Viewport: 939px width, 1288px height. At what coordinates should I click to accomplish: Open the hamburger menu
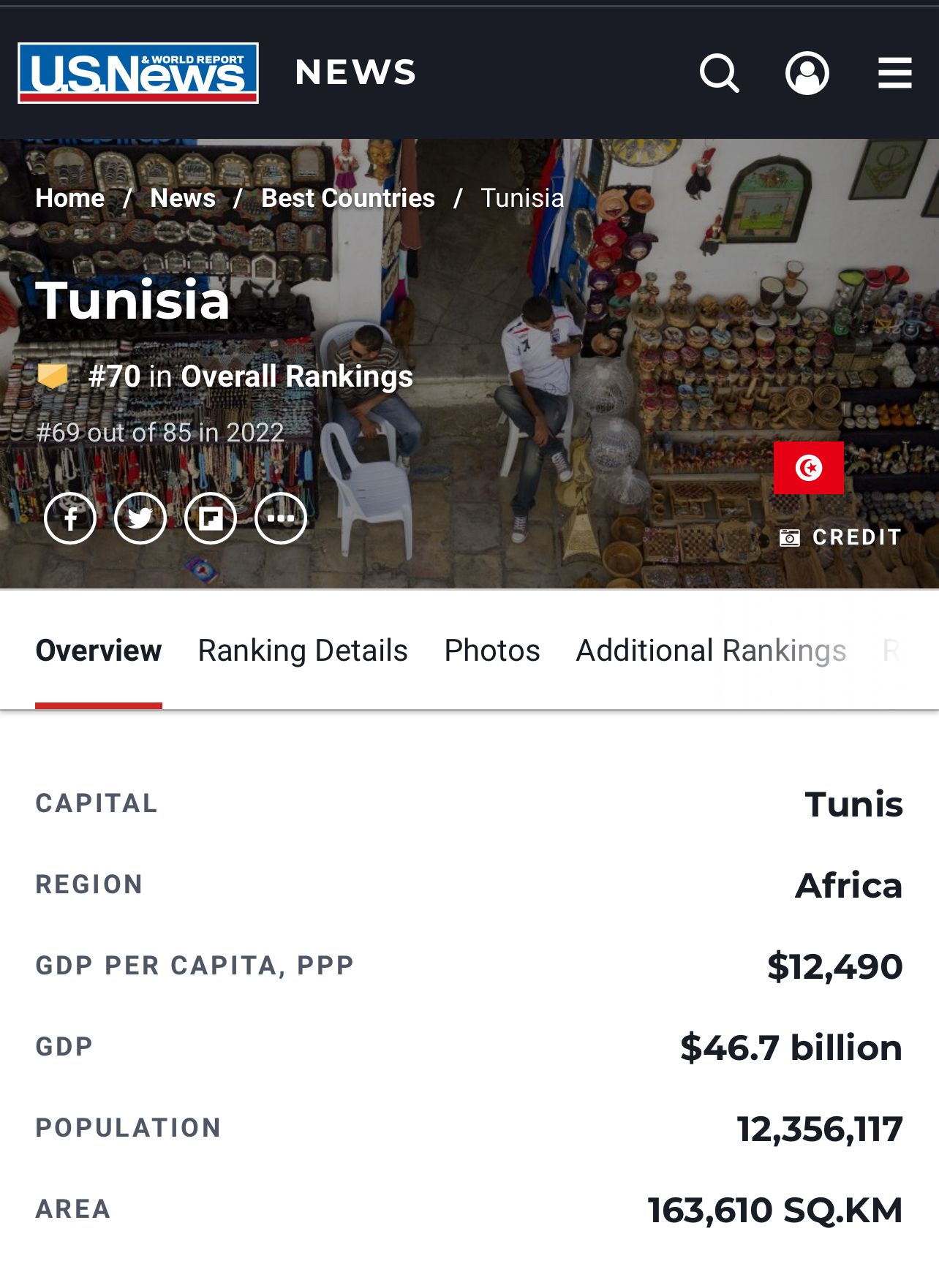[894, 73]
